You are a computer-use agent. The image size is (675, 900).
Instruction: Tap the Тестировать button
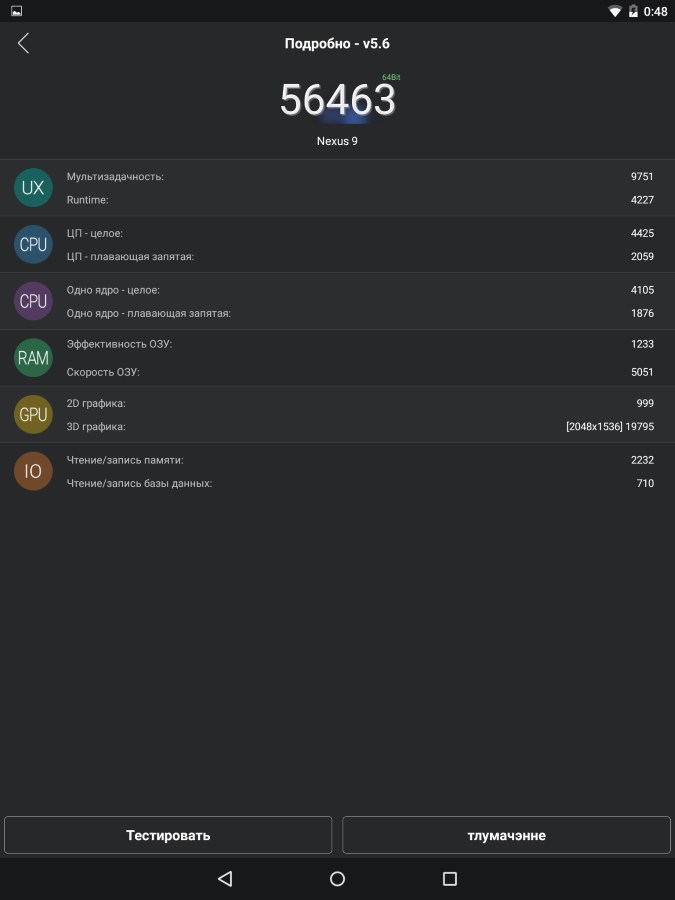(168, 835)
